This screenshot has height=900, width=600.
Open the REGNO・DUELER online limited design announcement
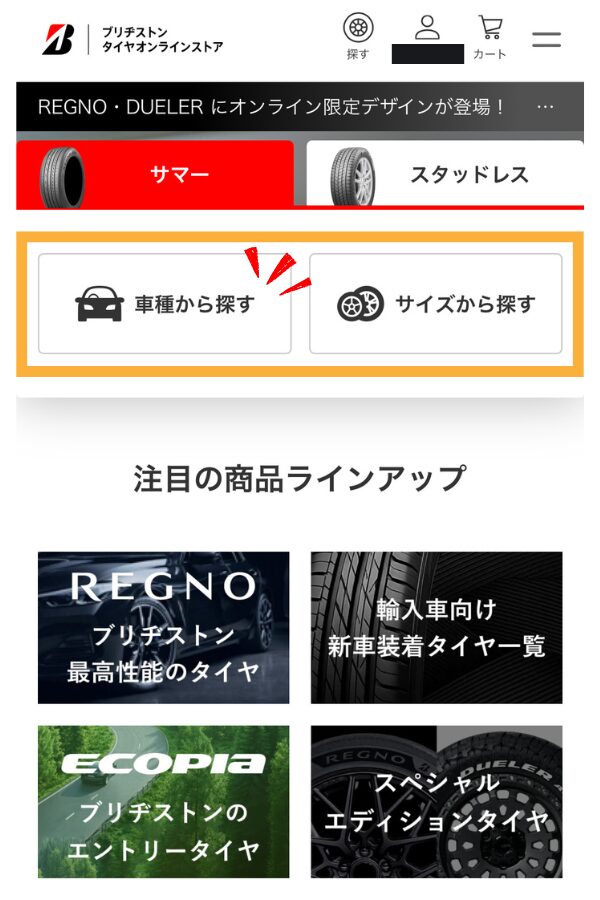(x=272, y=107)
